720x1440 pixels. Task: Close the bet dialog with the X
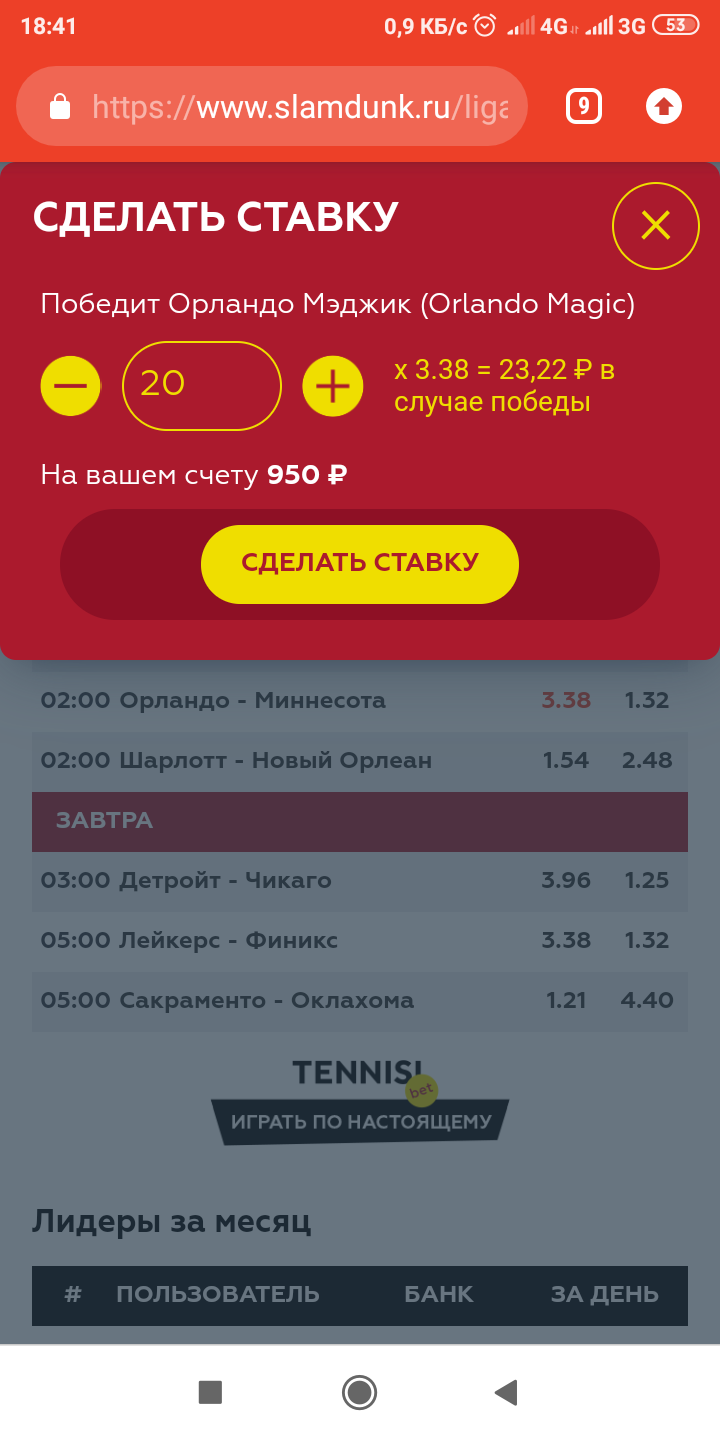click(656, 226)
